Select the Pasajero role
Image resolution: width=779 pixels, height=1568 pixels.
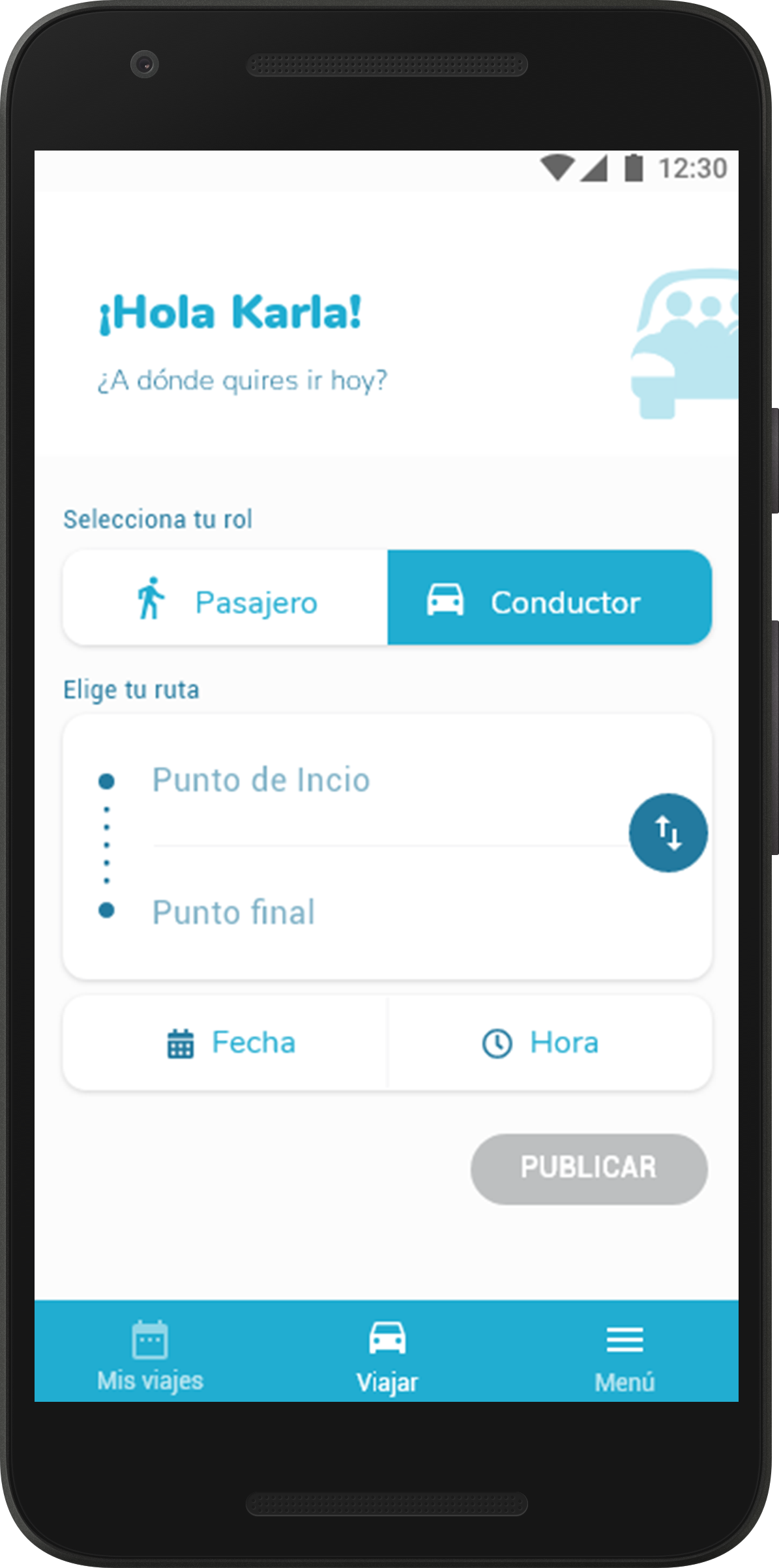tap(226, 598)
